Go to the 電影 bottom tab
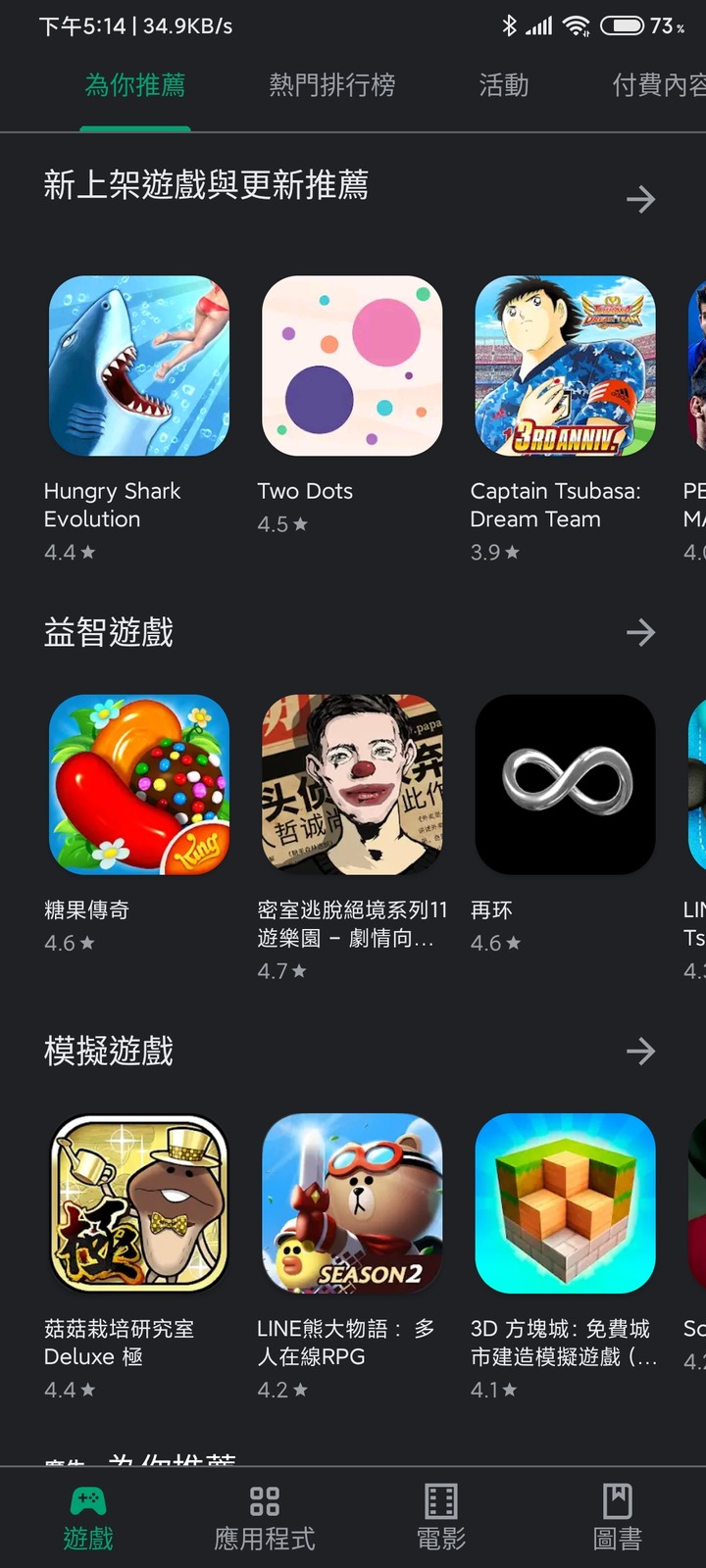 pos(441,1518)
